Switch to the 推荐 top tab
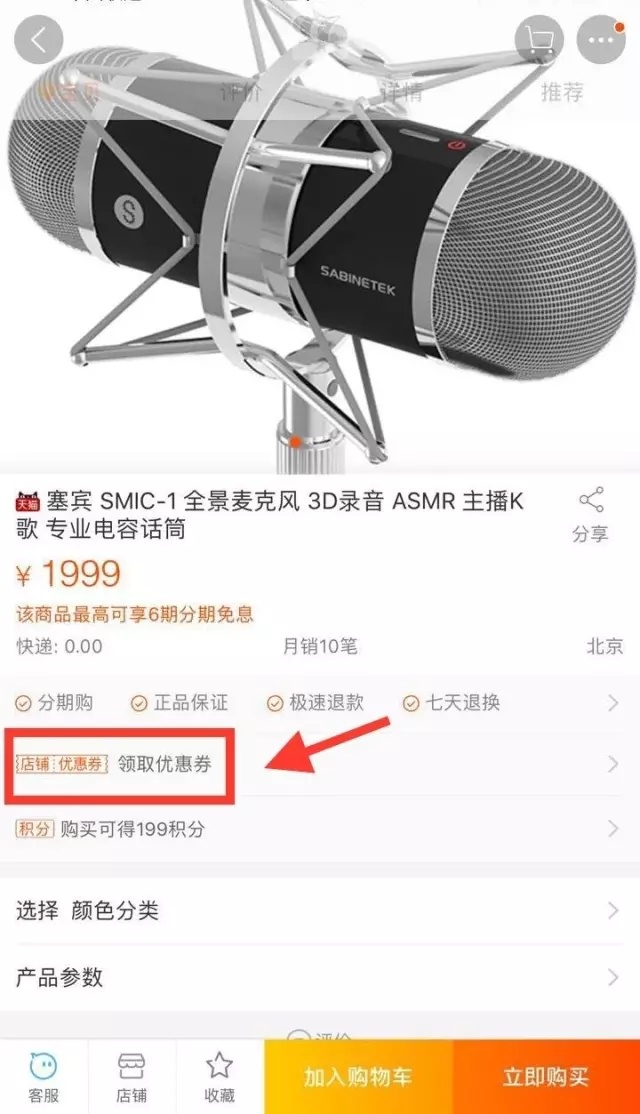Viewport: 640px width, 1114px height. pos(562,92)
